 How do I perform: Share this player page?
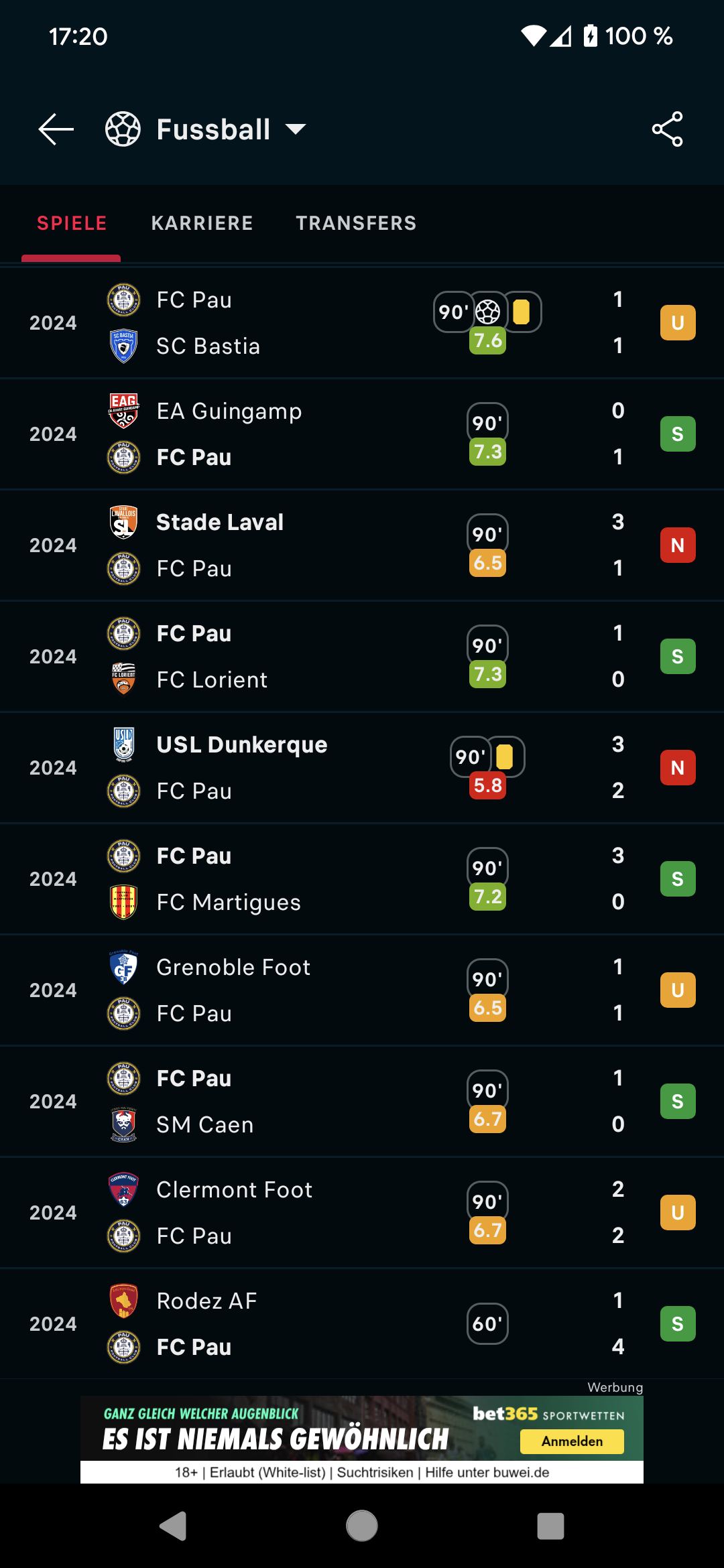(x=668, y=129)
